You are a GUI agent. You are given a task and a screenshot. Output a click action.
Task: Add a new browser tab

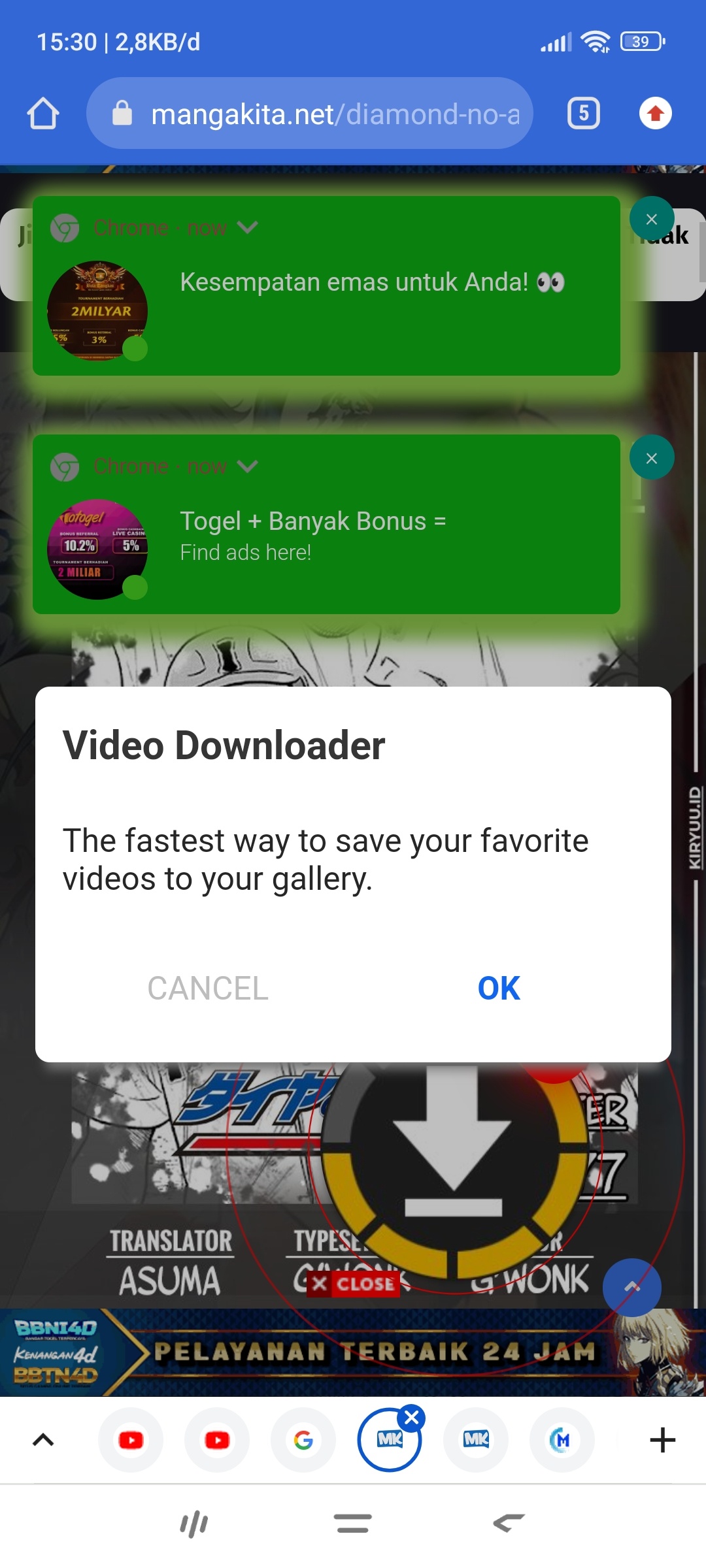(662, 1440)
